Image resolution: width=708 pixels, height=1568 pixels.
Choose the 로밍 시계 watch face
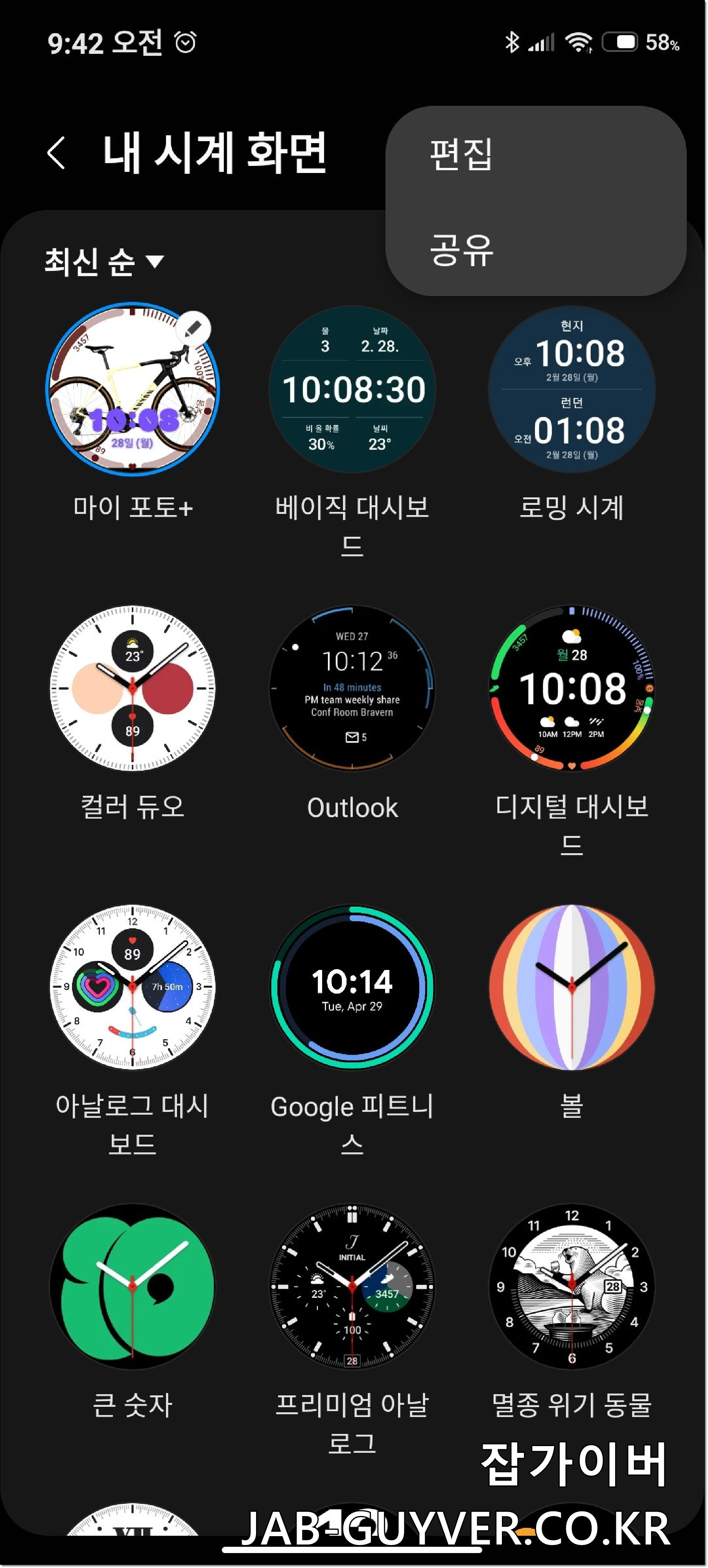pyautogui.click(x=572, y=390)
